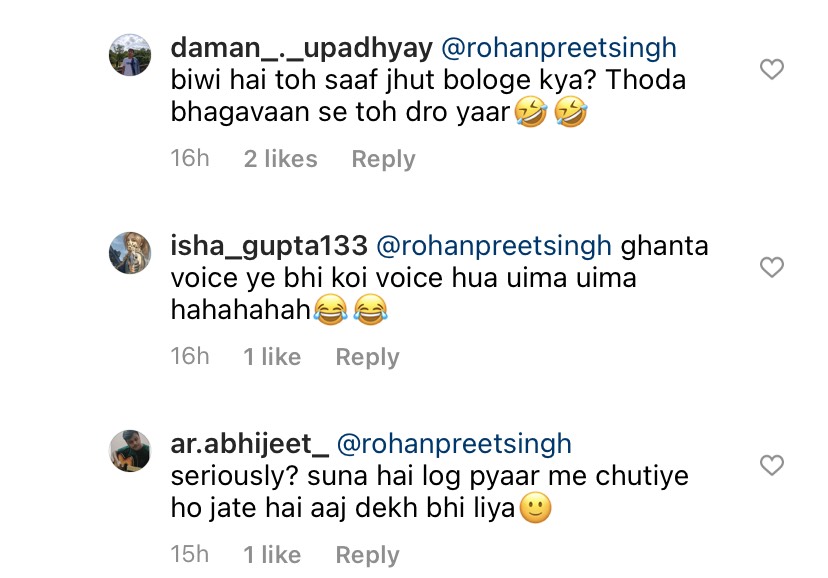Like isha_gupta133's comment
Image resolution: width=828 pixels, height=578 pixels.
(x=771, y=267)
